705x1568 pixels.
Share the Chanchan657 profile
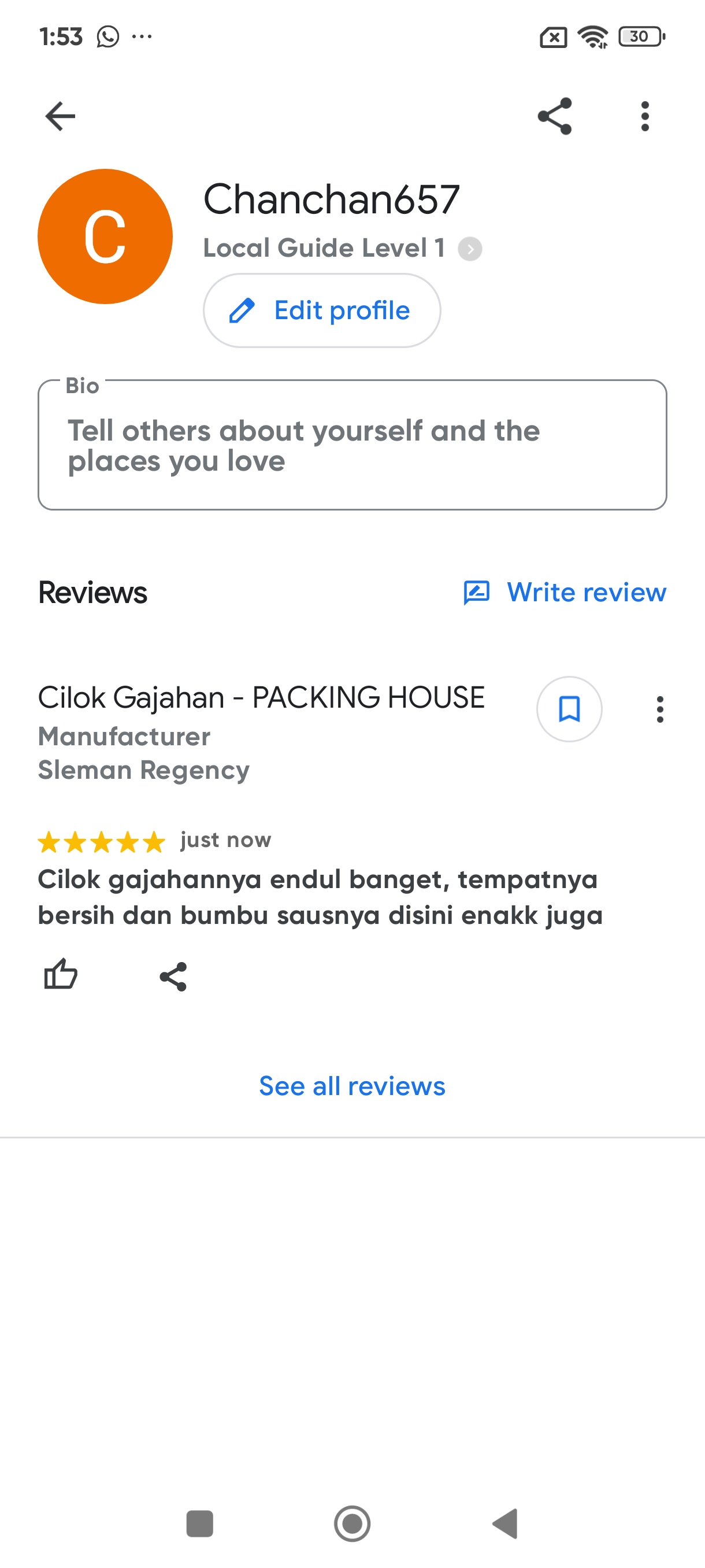(554, 116)
